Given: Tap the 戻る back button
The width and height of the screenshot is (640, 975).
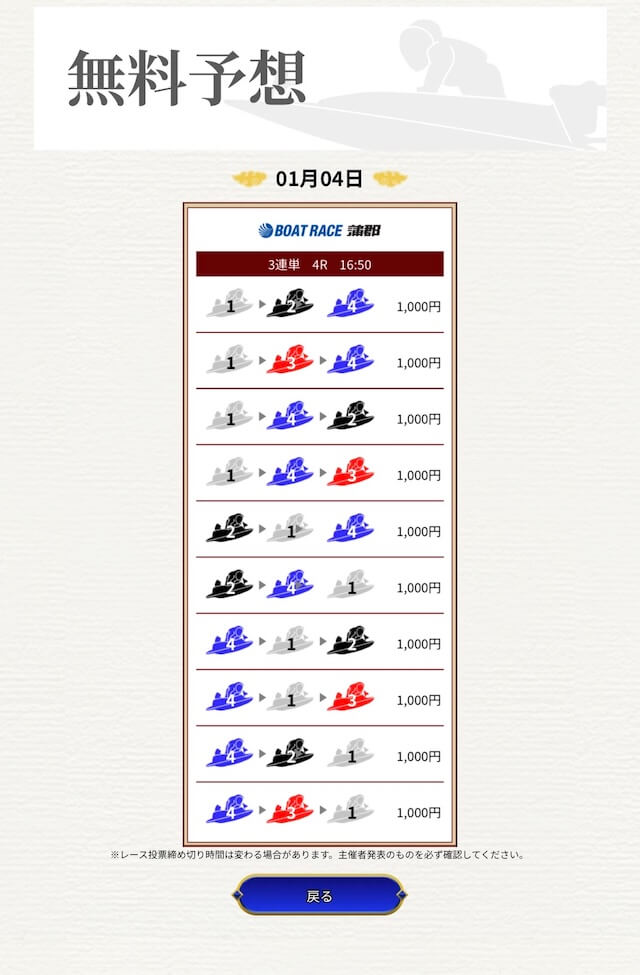Looking at the screenshot, I should (x=320, y=895).
